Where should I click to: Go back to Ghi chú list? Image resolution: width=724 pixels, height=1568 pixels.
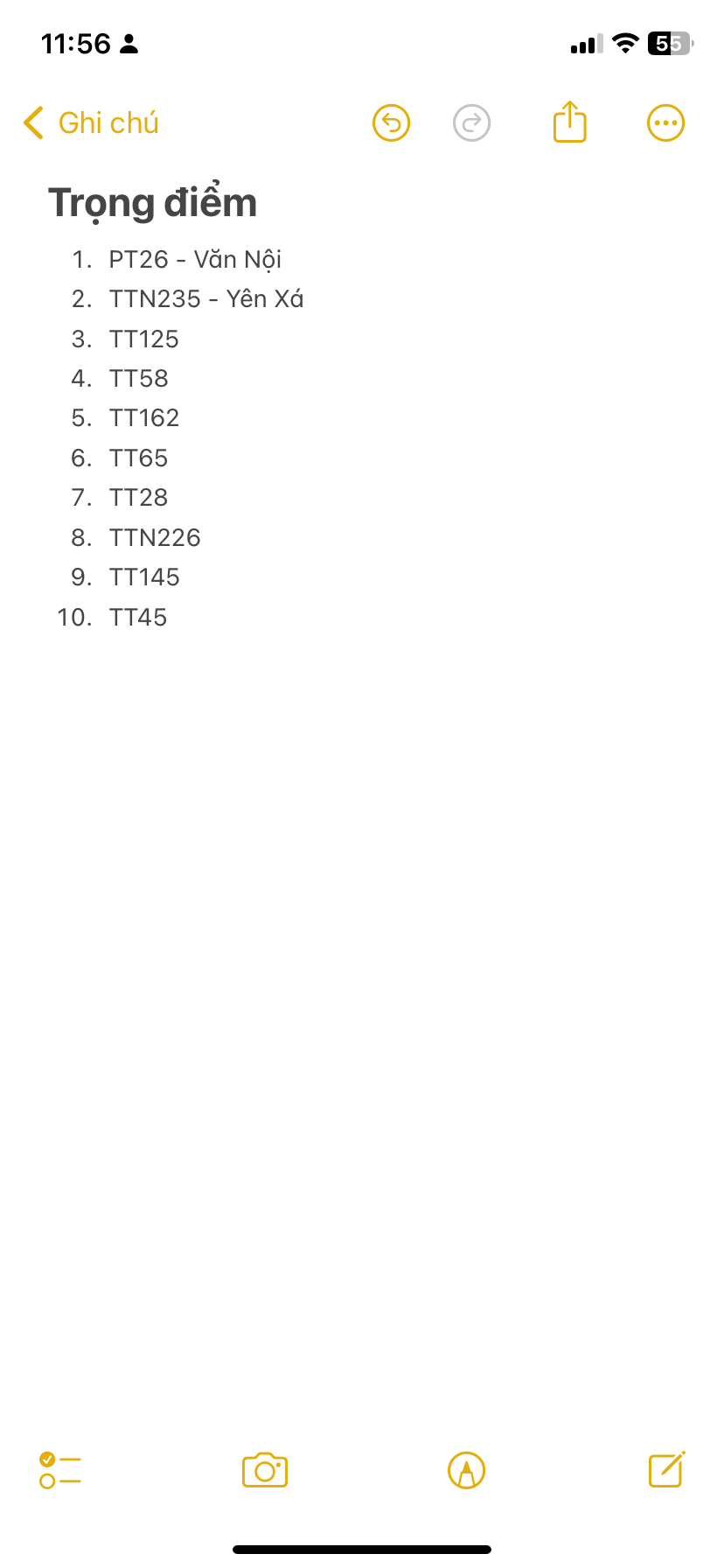[x=91, y=123]
